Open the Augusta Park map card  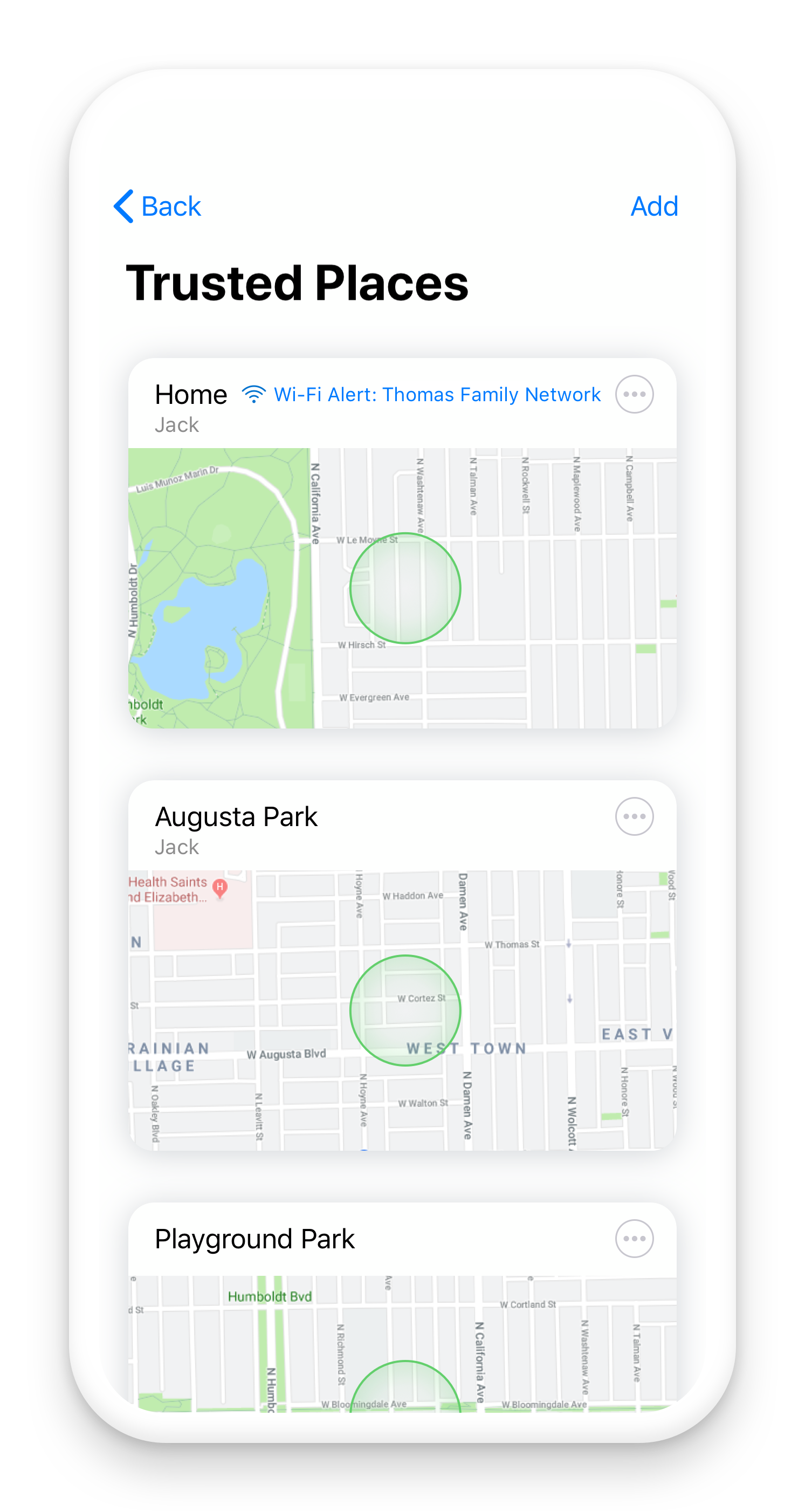(402, 1009)
